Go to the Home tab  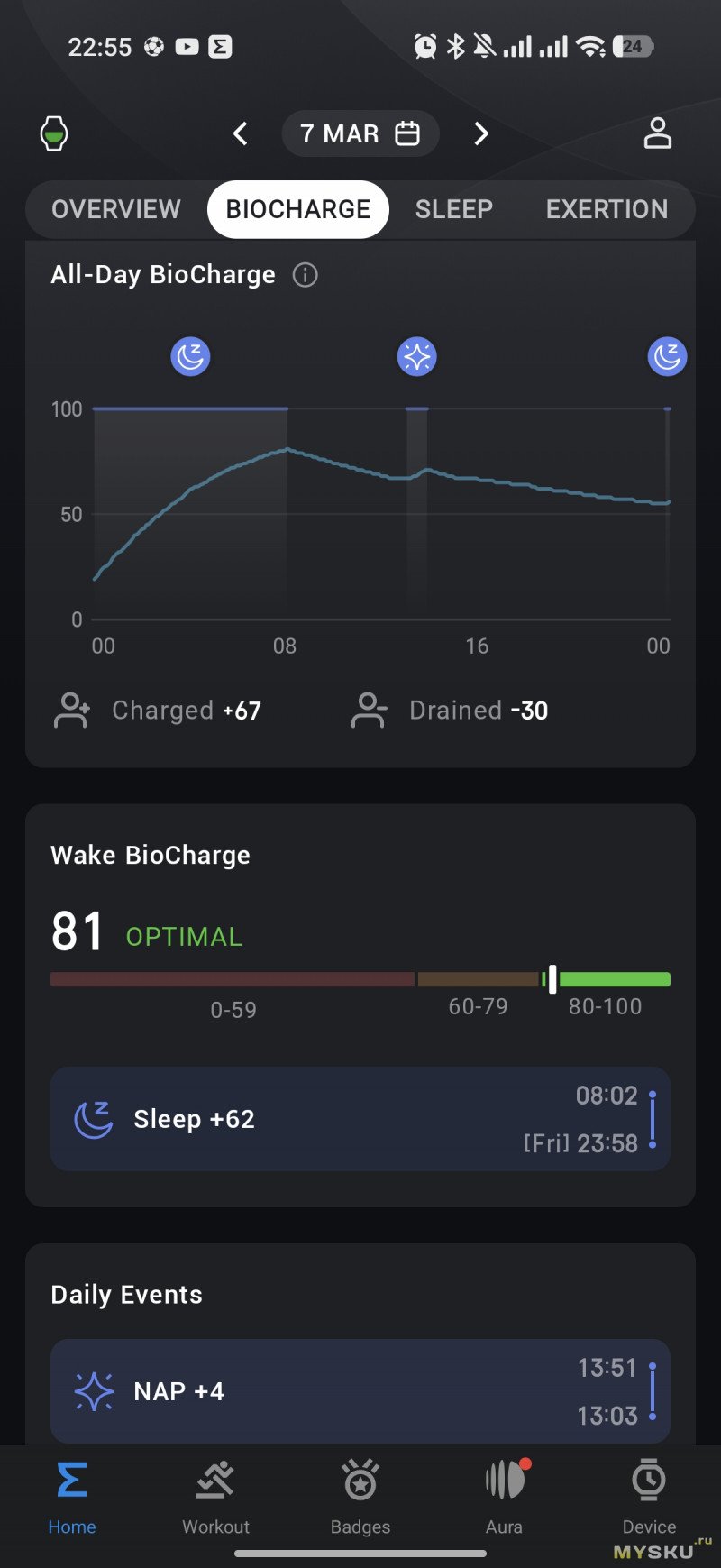72,1498
